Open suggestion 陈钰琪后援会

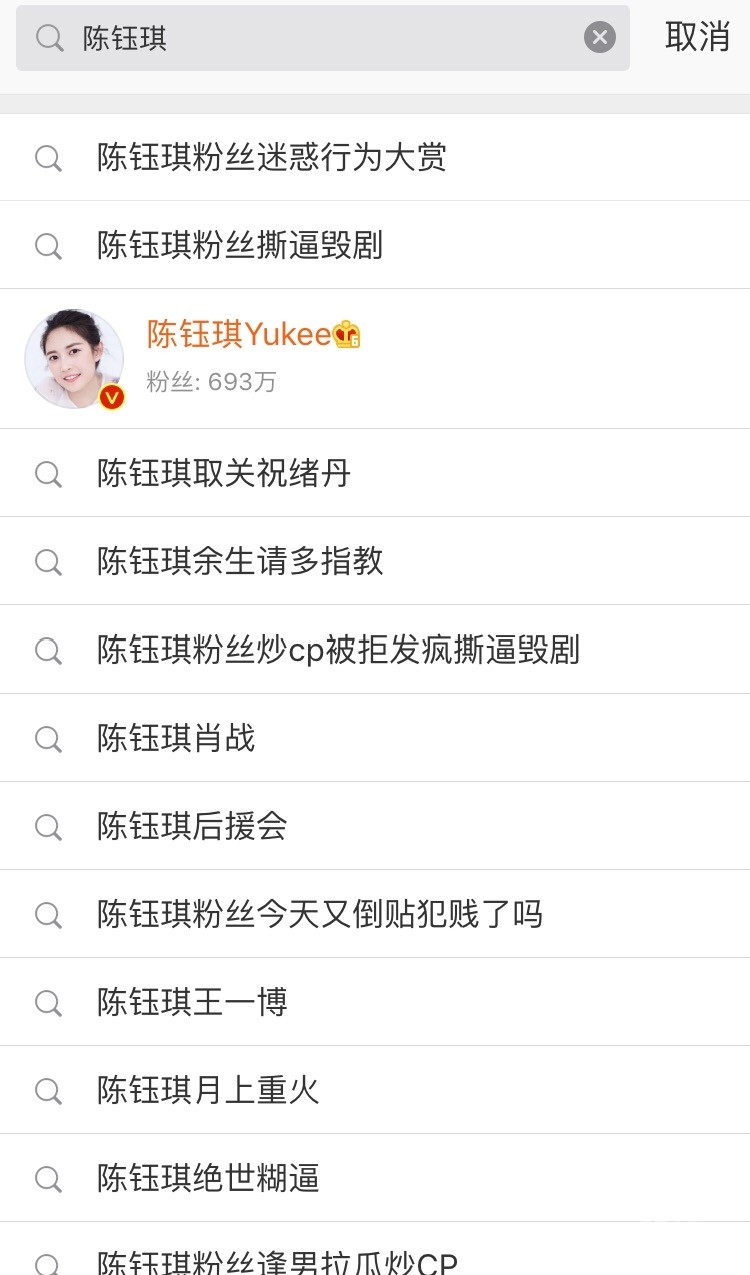[192, 826]
